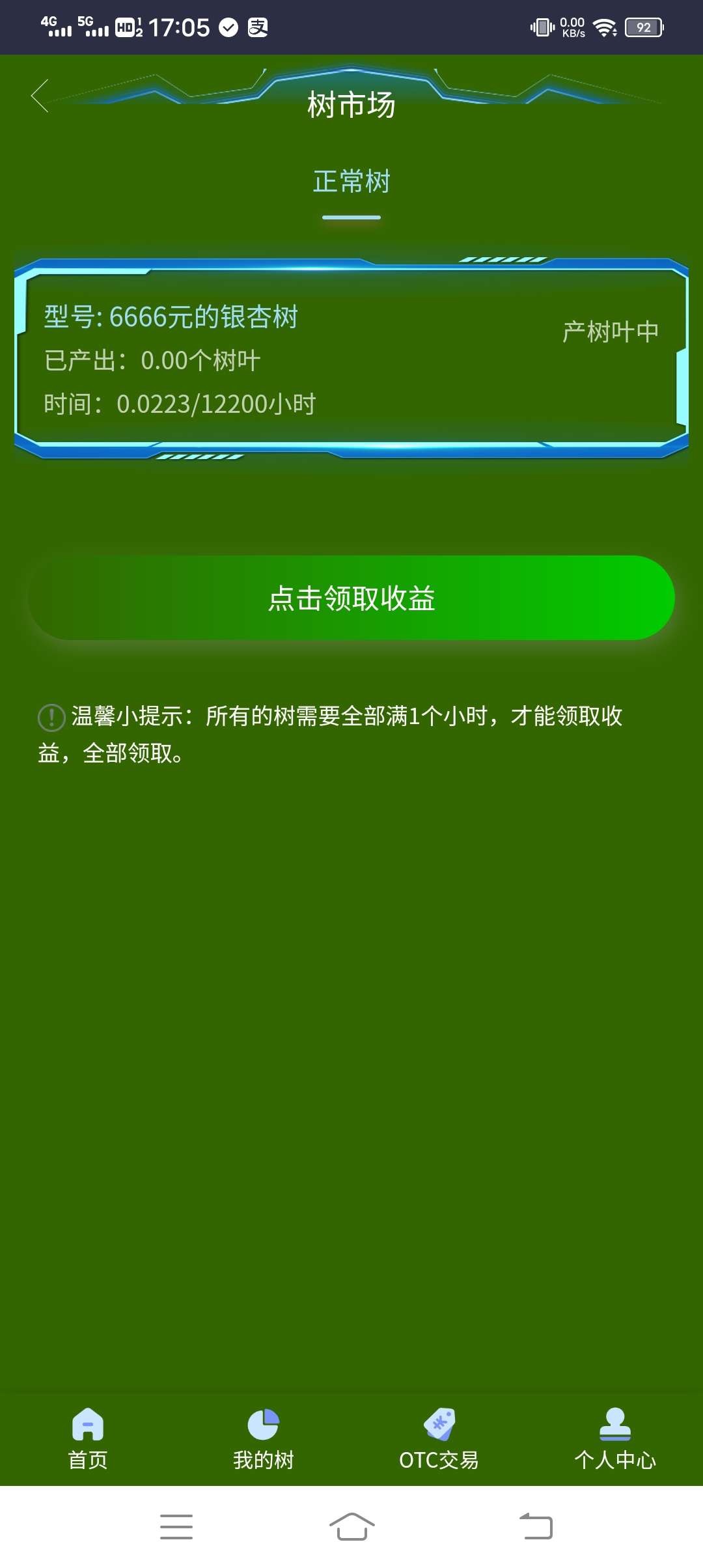Open the system recent apps menu
703x1568 pixels.
coord(176,1526)
